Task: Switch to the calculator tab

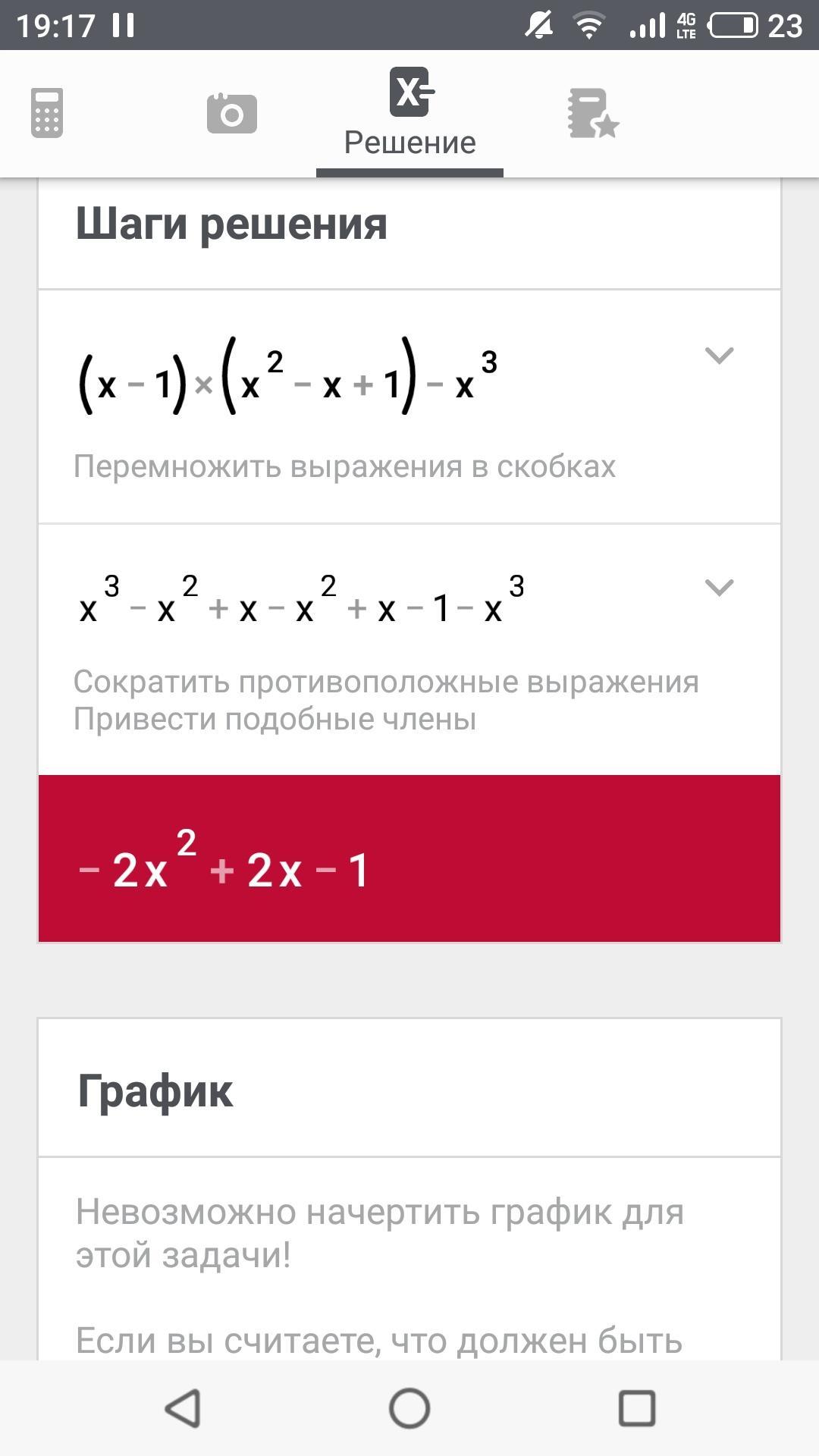Action: tap(47, 114)
